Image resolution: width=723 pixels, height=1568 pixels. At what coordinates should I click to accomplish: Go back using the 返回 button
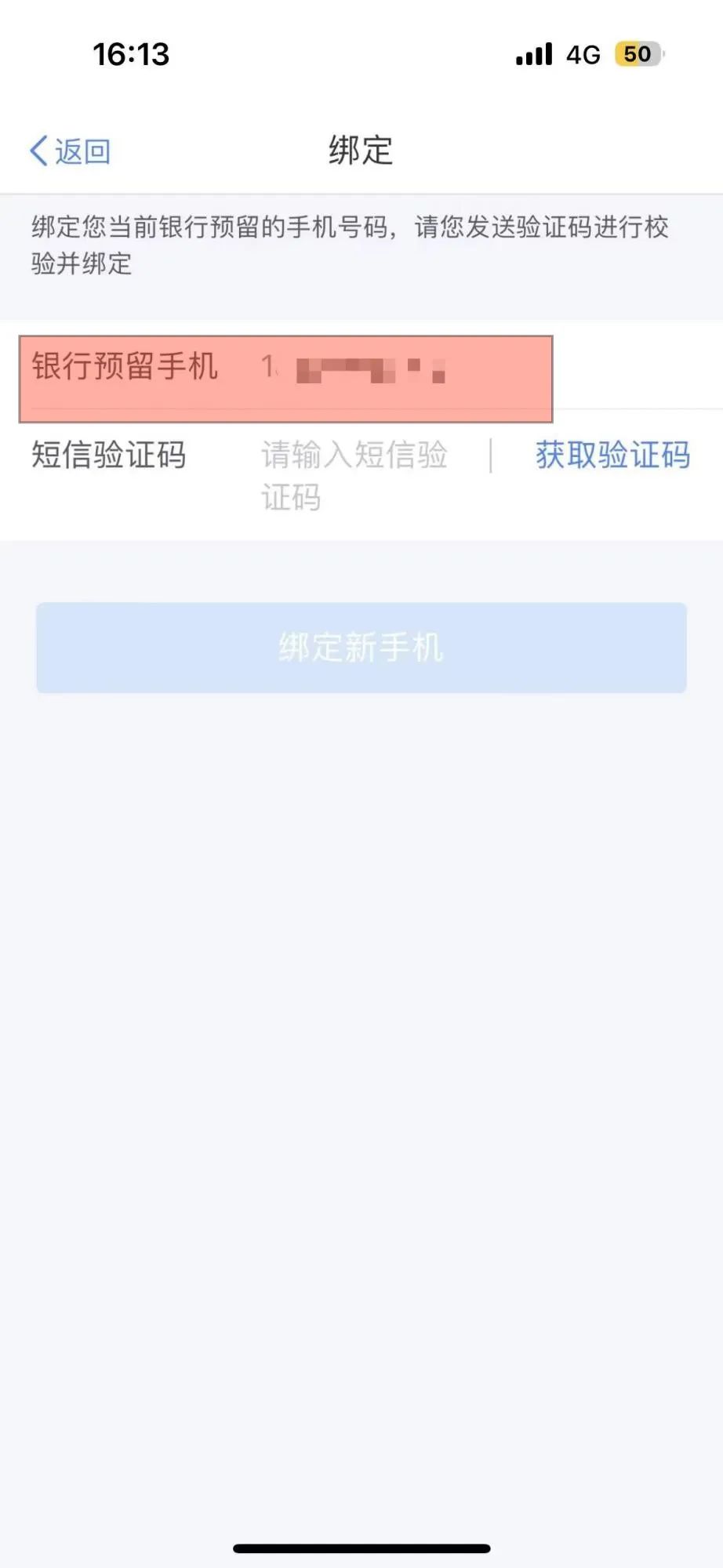71,151
